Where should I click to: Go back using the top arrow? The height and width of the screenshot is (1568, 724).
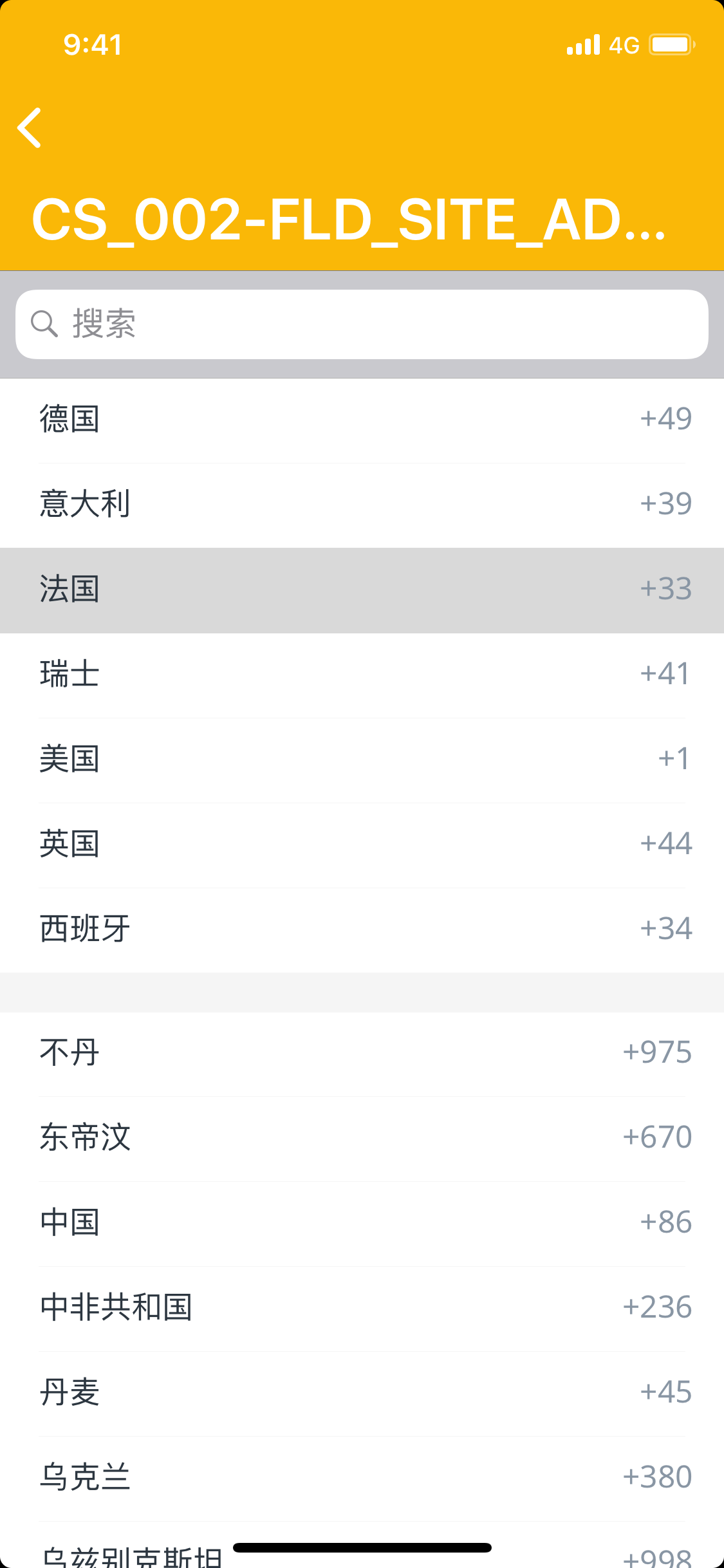point(30,127)
